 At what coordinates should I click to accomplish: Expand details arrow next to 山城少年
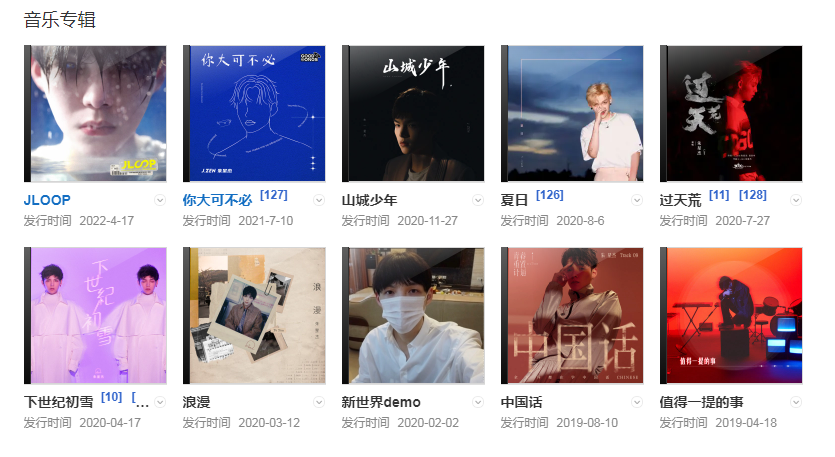tap(478, 200)
